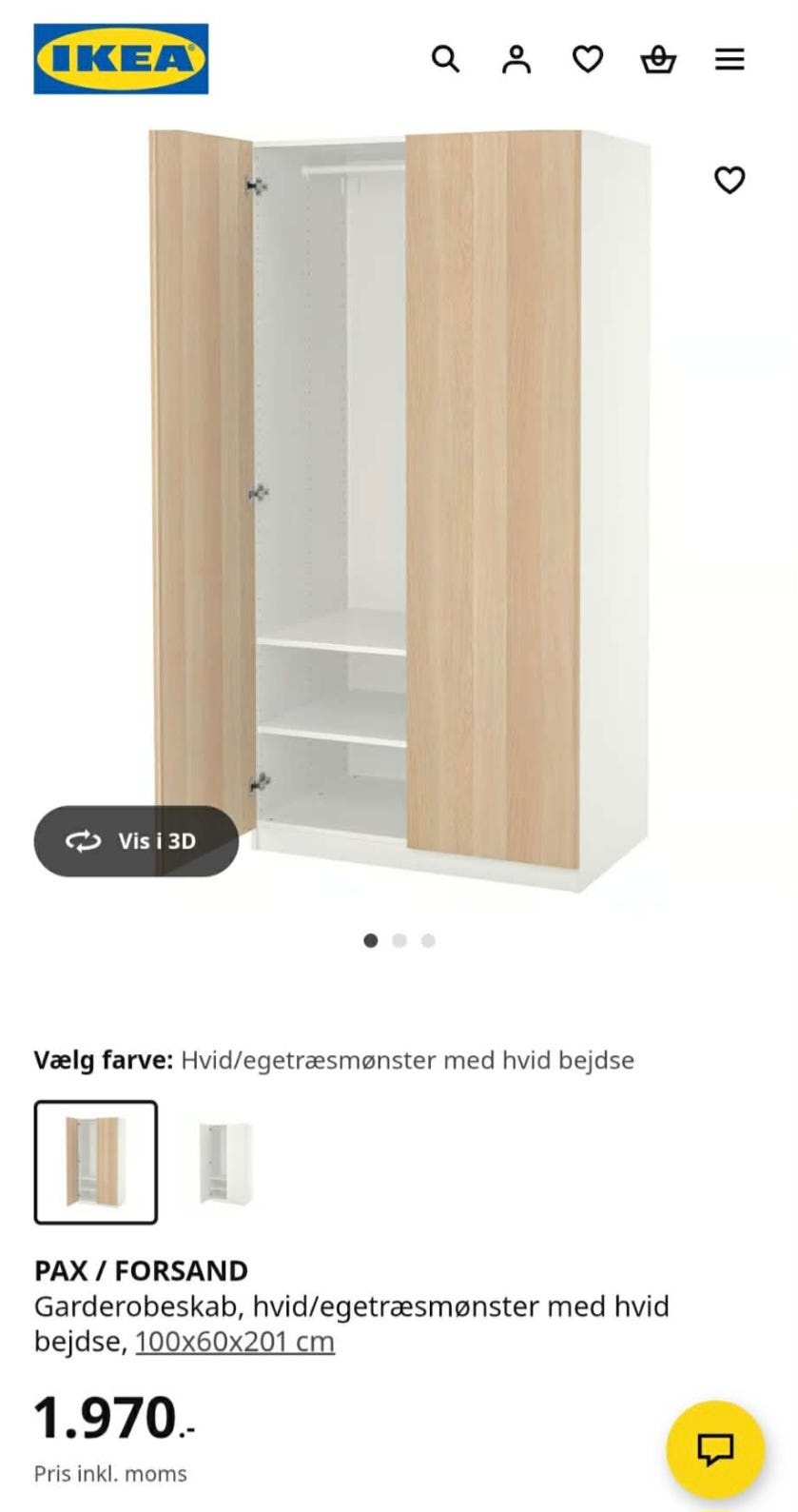Select the second carousel dot

tap(399, 940)
